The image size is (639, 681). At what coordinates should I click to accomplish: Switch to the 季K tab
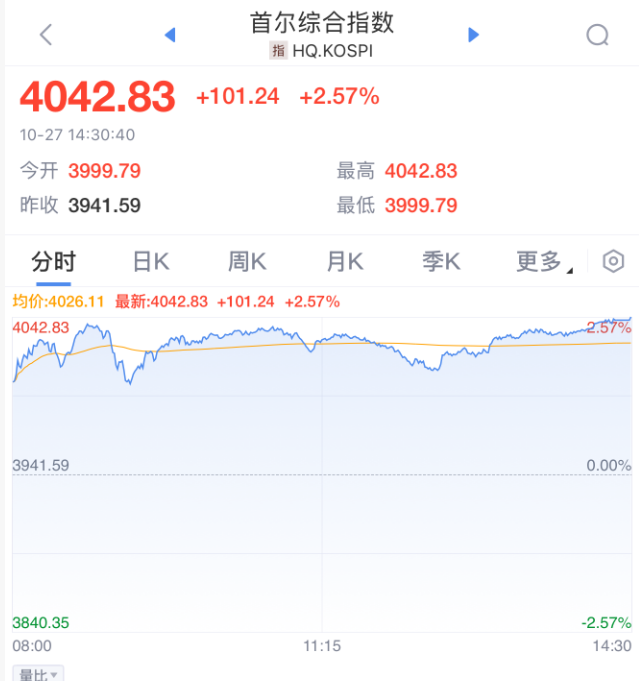pos(441,262)
